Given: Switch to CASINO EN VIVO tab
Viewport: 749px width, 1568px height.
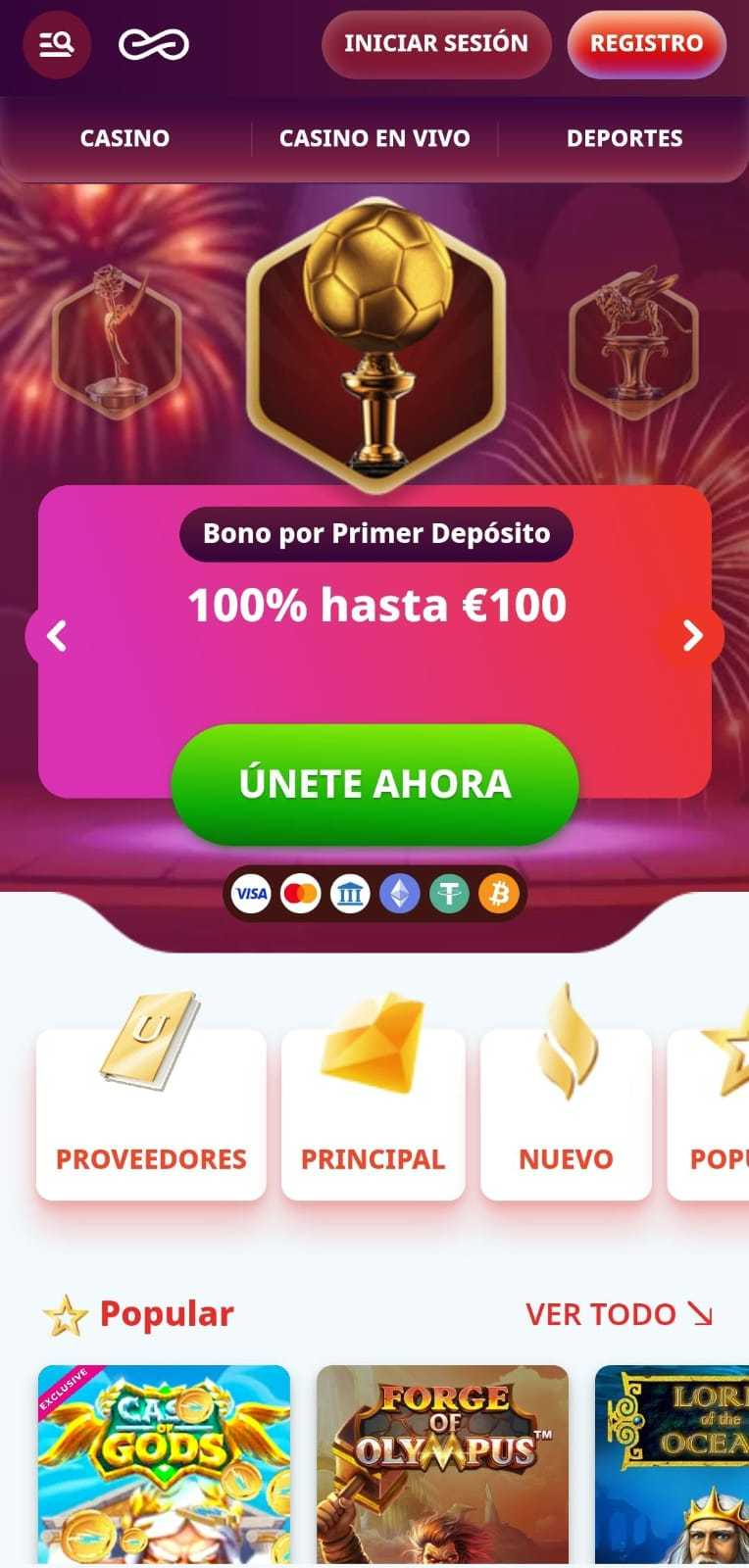Looking at the screenshot, I should click(374, 138).
